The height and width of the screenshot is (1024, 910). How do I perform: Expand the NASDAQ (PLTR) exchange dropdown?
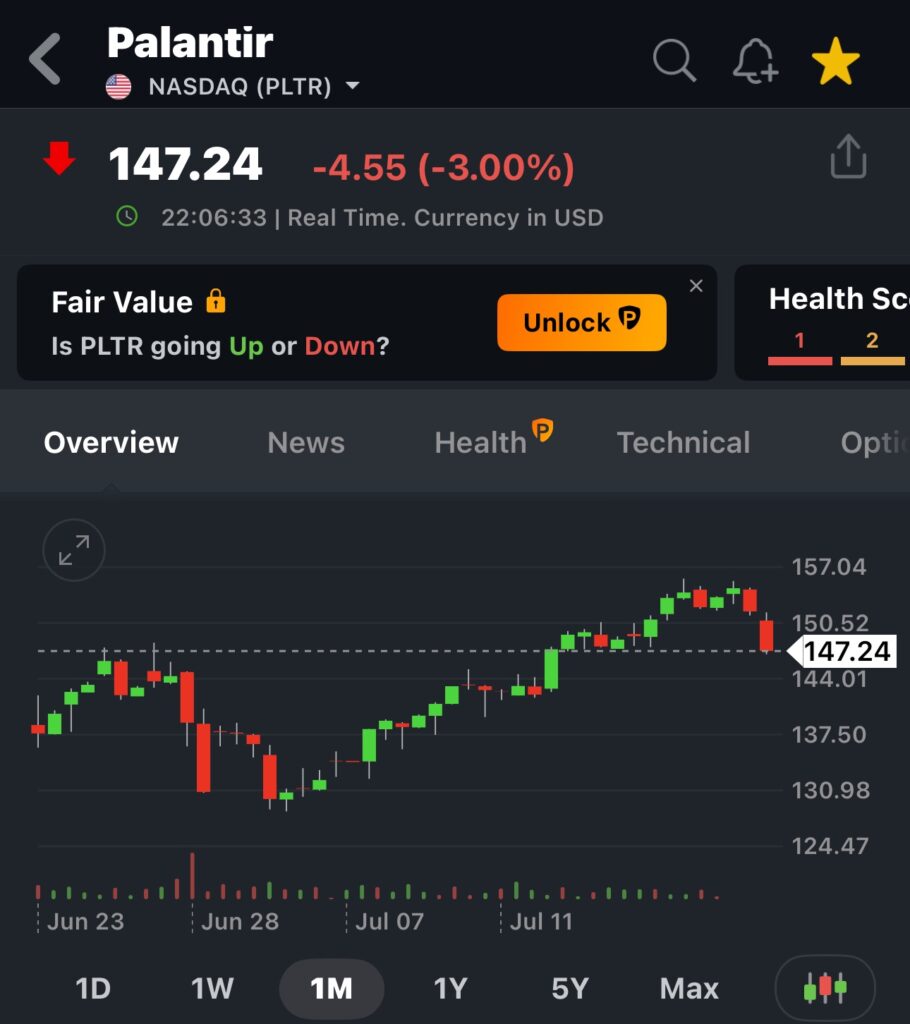click(x=352, y=87)
